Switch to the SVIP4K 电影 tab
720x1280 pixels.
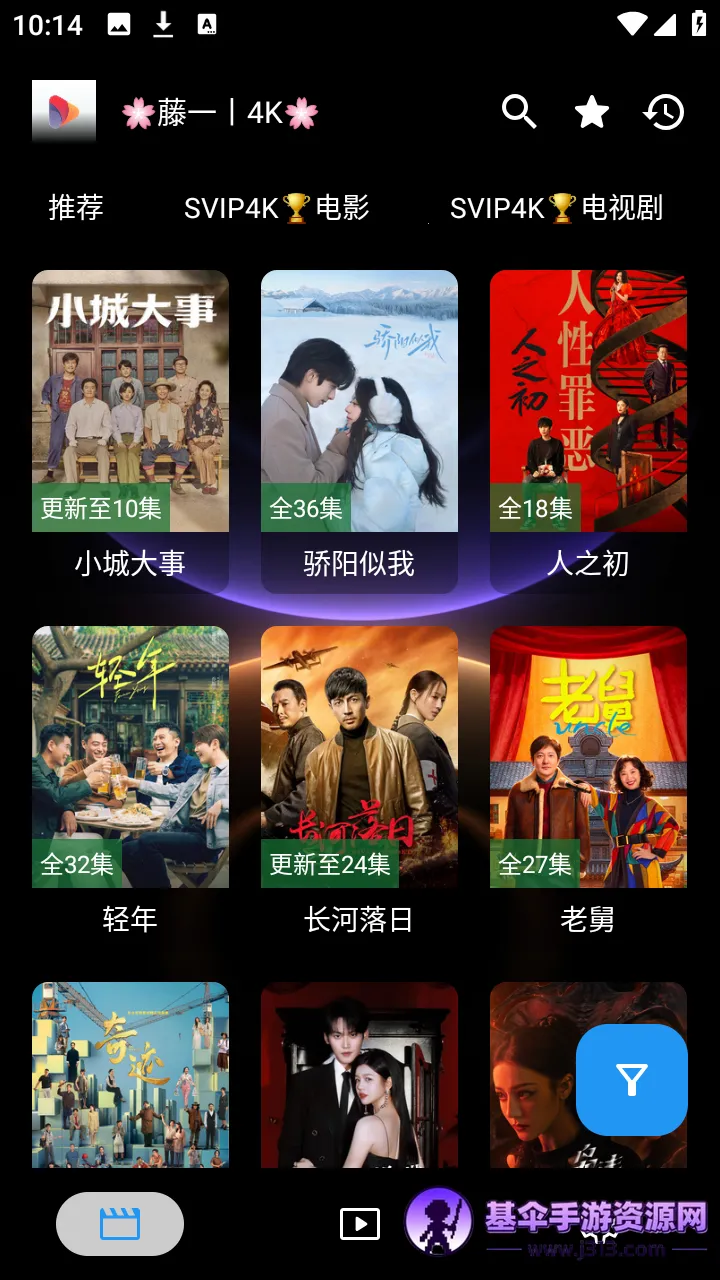277,207
